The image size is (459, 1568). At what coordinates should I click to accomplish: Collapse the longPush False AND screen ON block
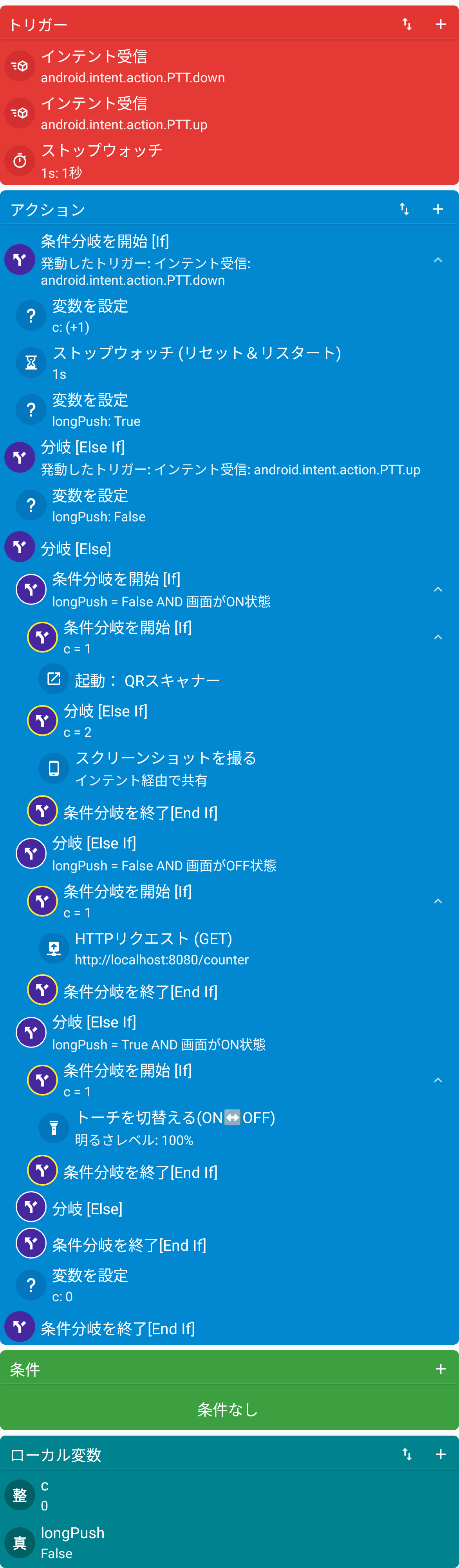438,589
